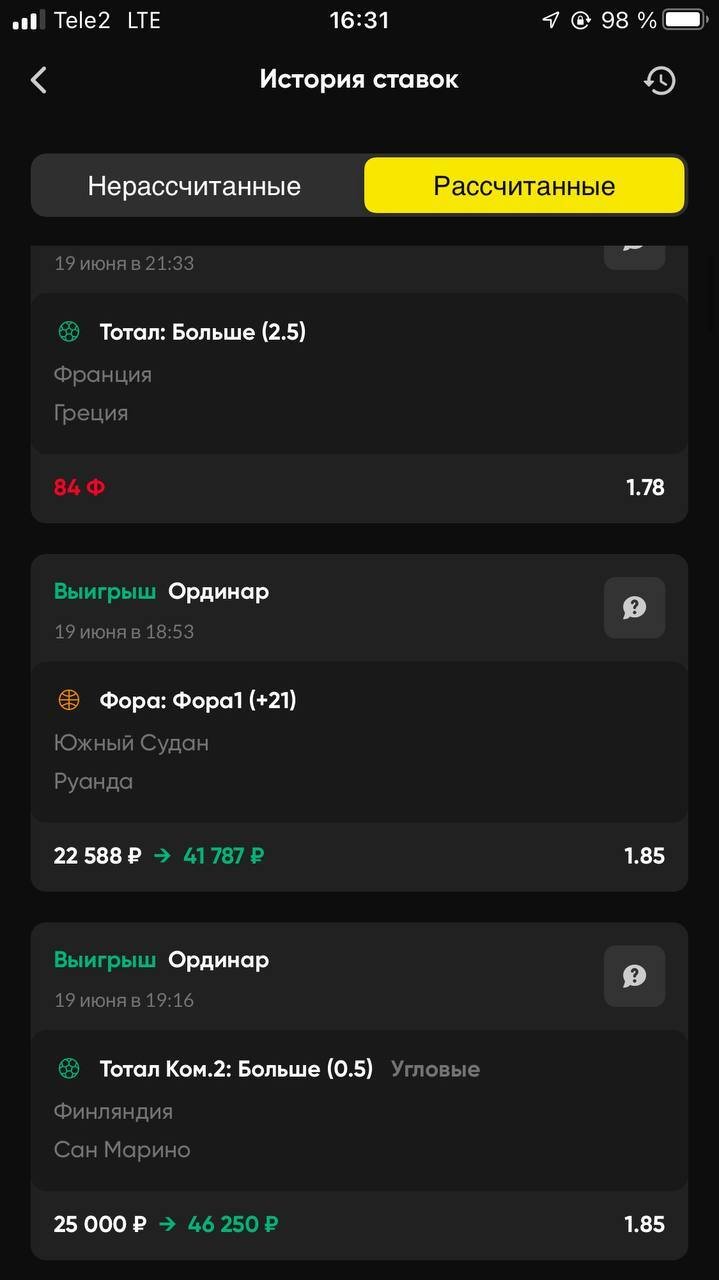Image resolution: width=719 pixels, height=1280 pixels.
Task: View the Финляндия – Сан Марино bet
Action: coord(359,1111)
